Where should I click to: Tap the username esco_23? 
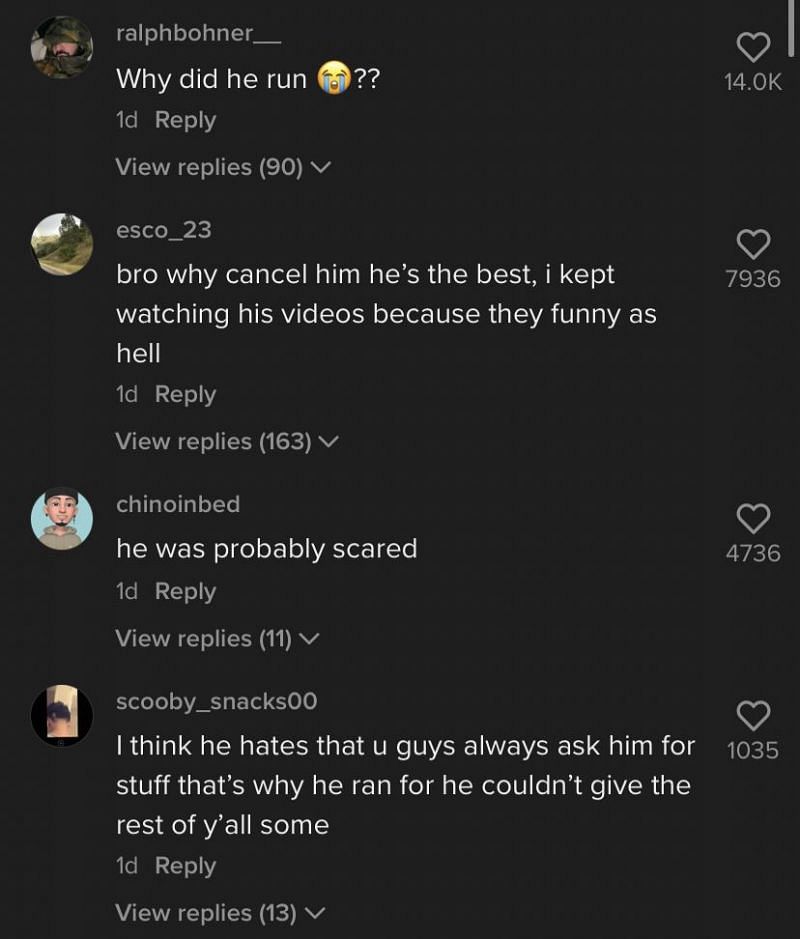click(x=164, y=230)
